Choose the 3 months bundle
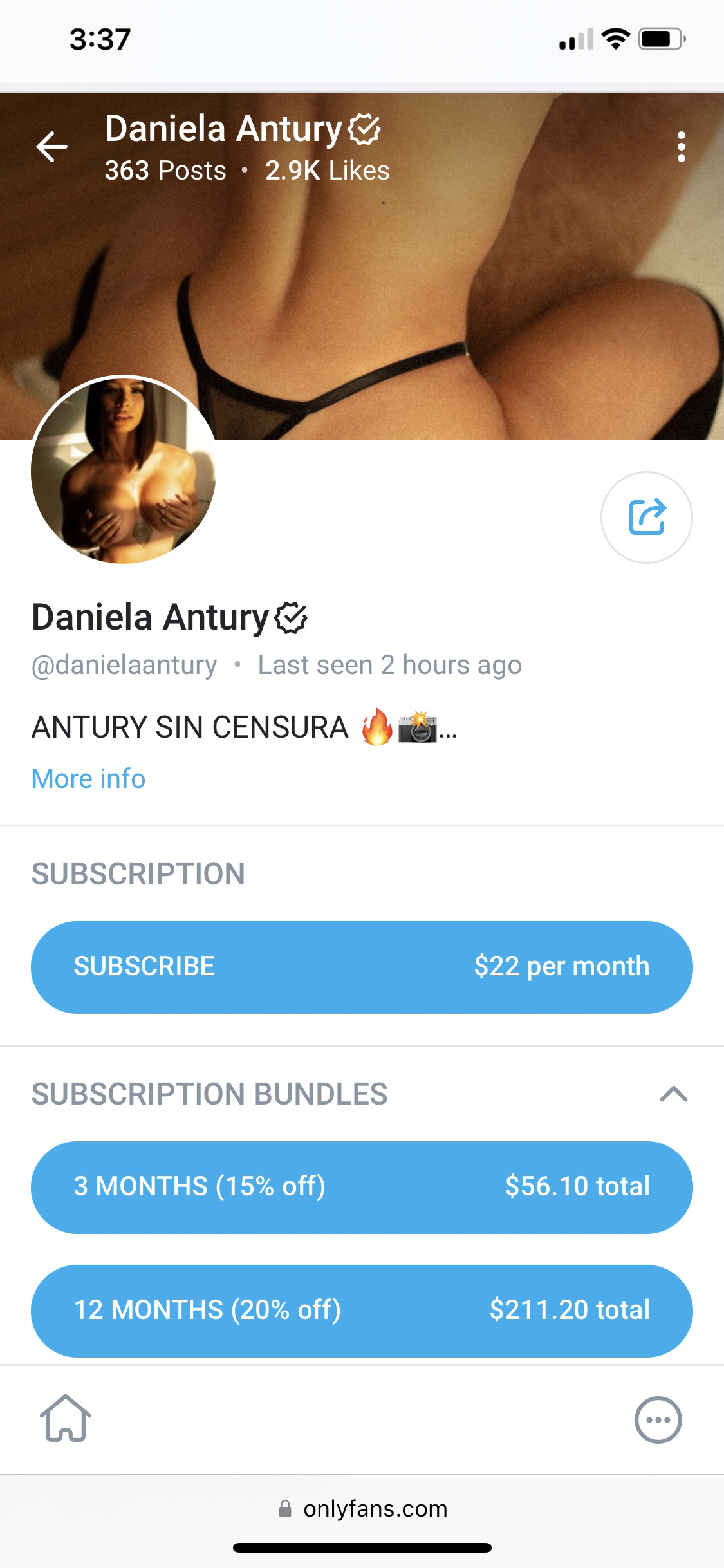Image resolution: width=724 pixels, height=1568 pixels. coord(362,1186)
